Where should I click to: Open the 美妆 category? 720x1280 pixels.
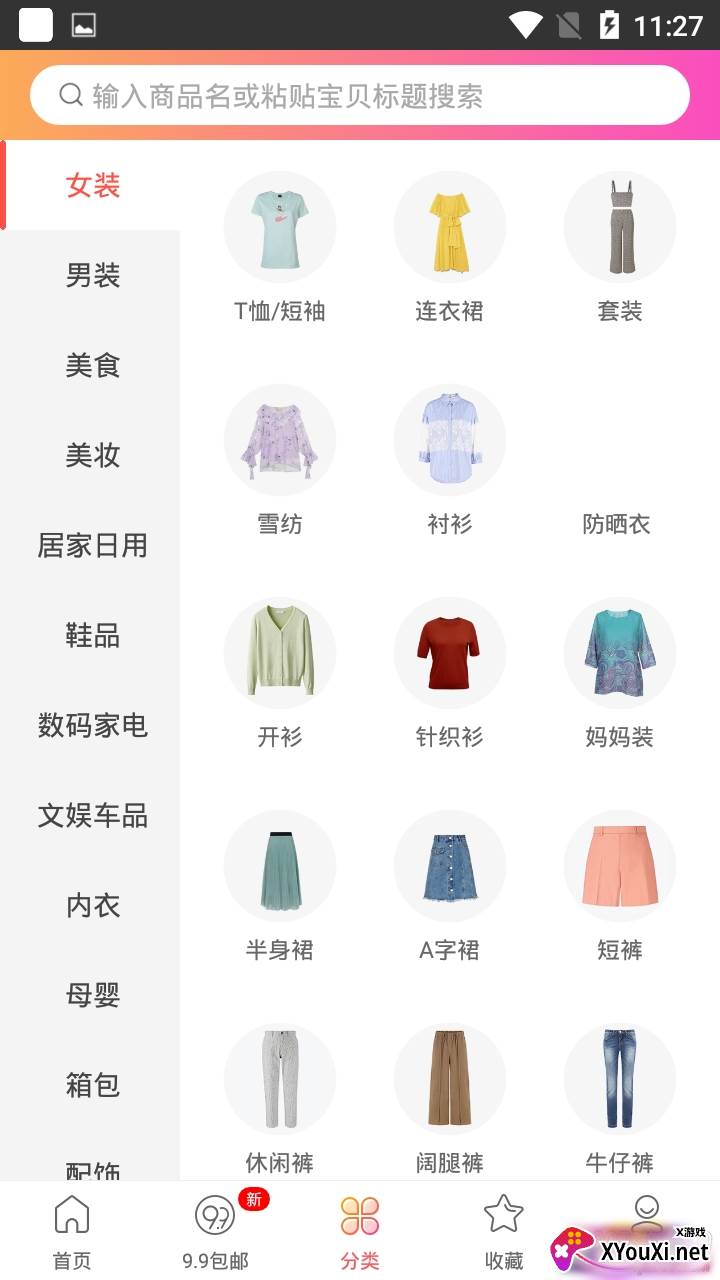click(x=93, y=455)
